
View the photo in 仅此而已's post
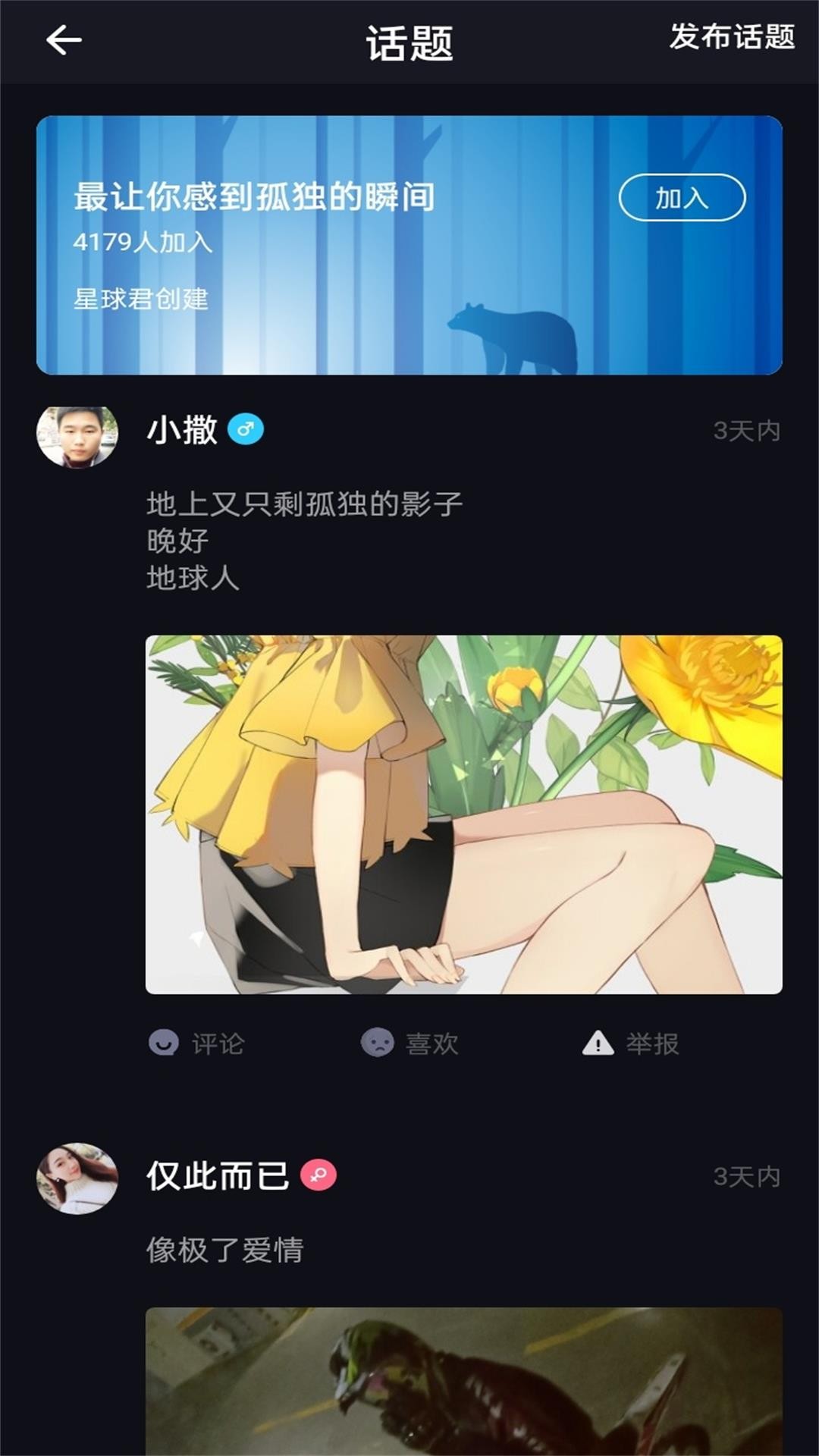click(x=463, y=1380)
